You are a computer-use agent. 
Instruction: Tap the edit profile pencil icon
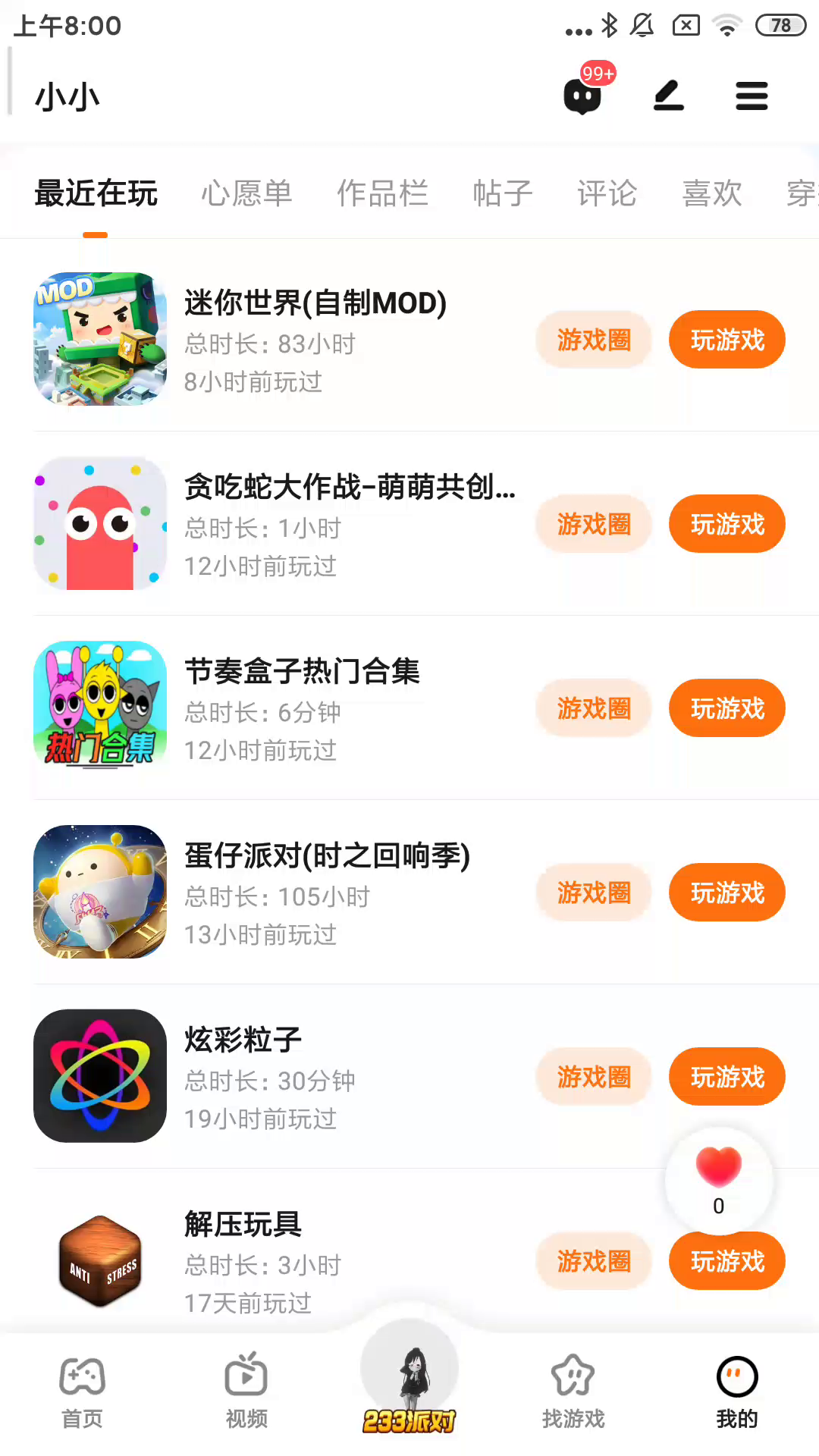pyautogui.click(x=669, y=96)
